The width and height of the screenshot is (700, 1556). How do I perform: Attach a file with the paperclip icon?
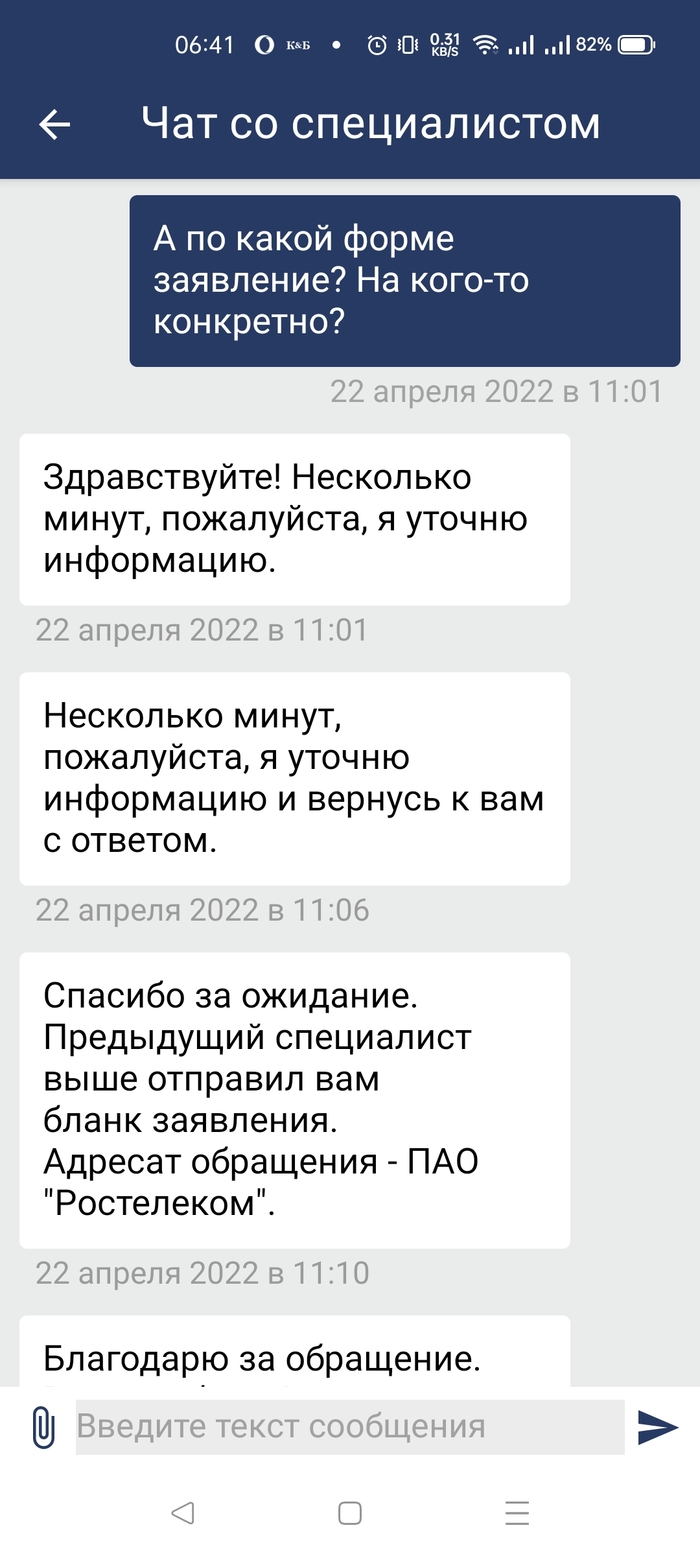(x=42, y=1427)
